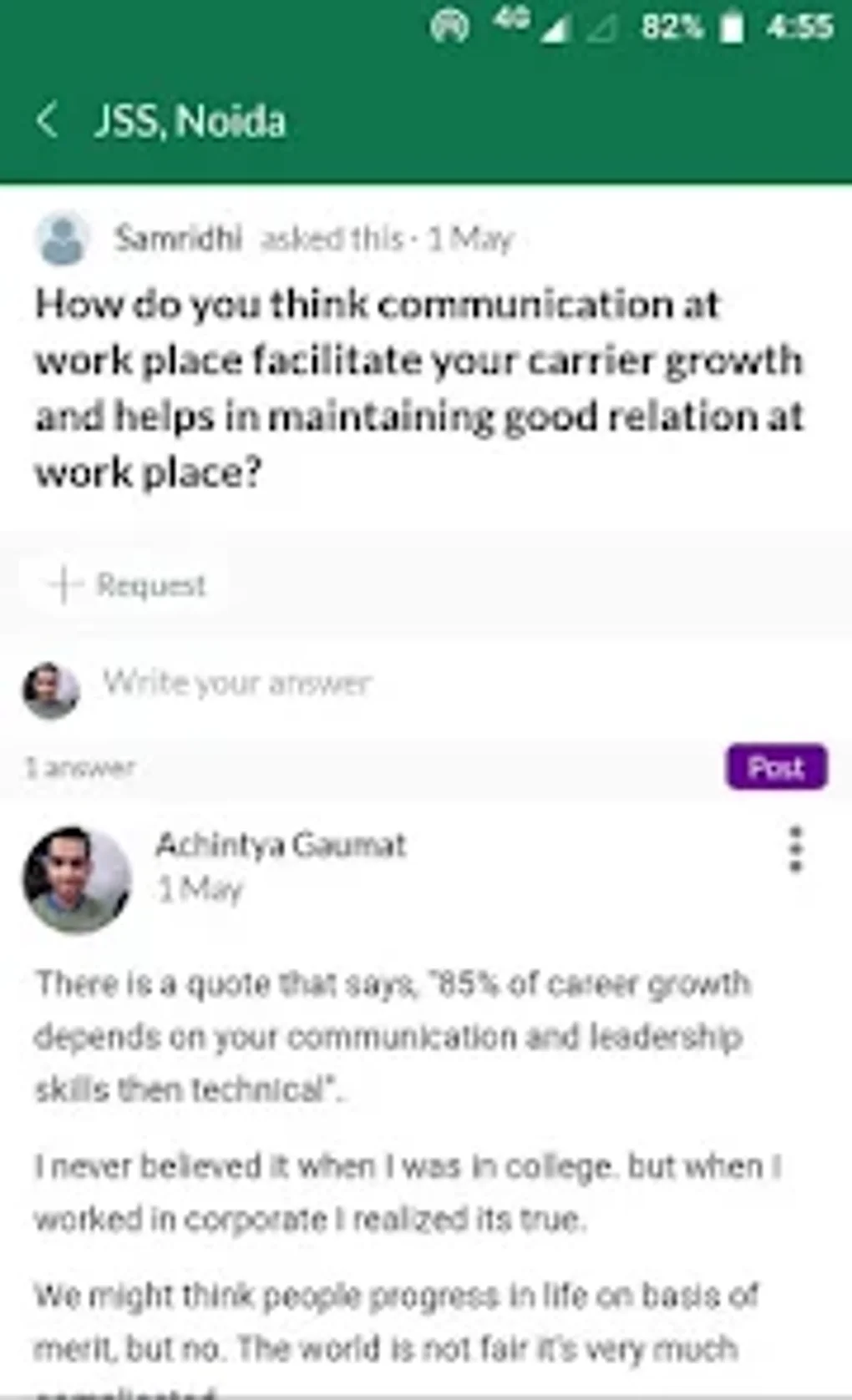This screenshot has height=1400, width=852.
Task: Open overflow menu on Achintya Gaumat's answer
Action: click(795, 850)
